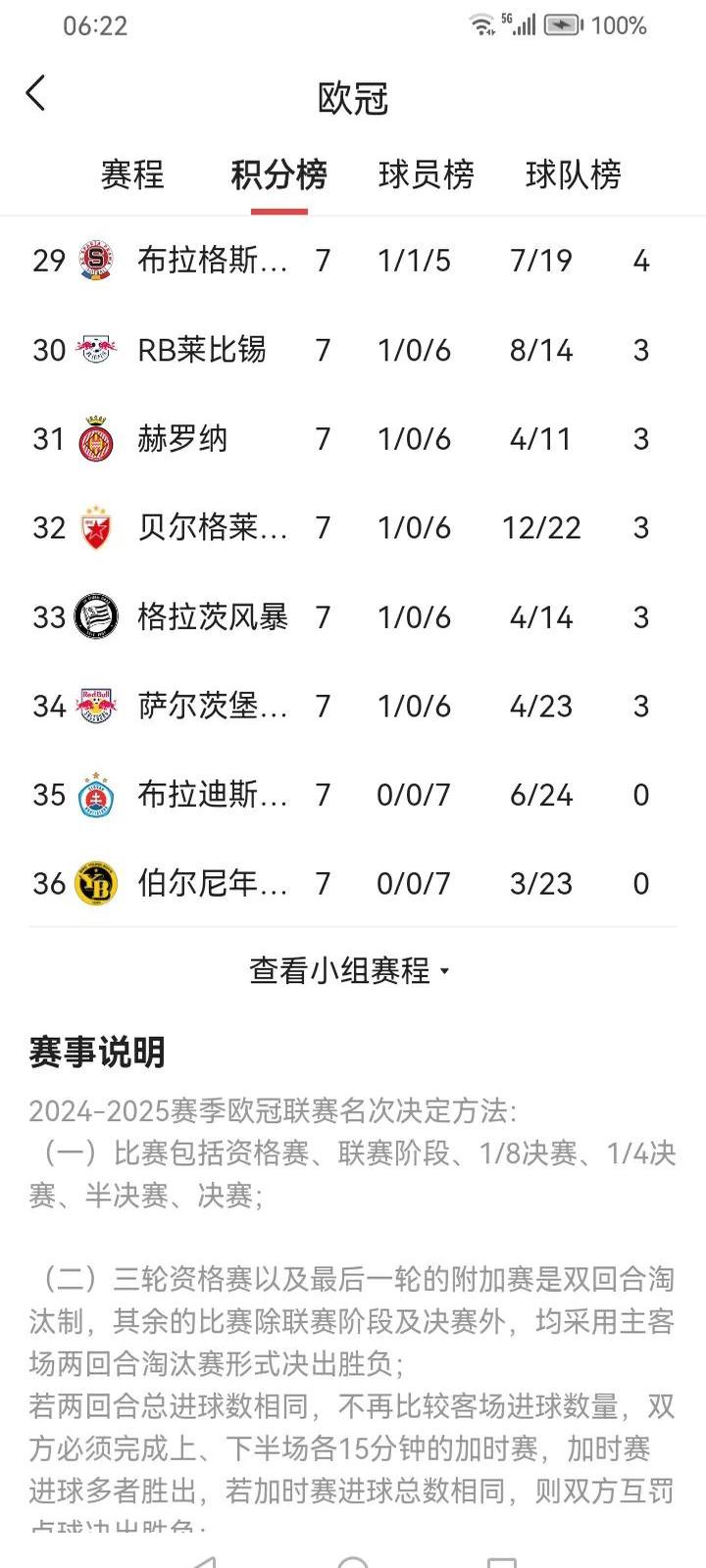Tap the Slovan Bratislava club badge

(95, 795)
